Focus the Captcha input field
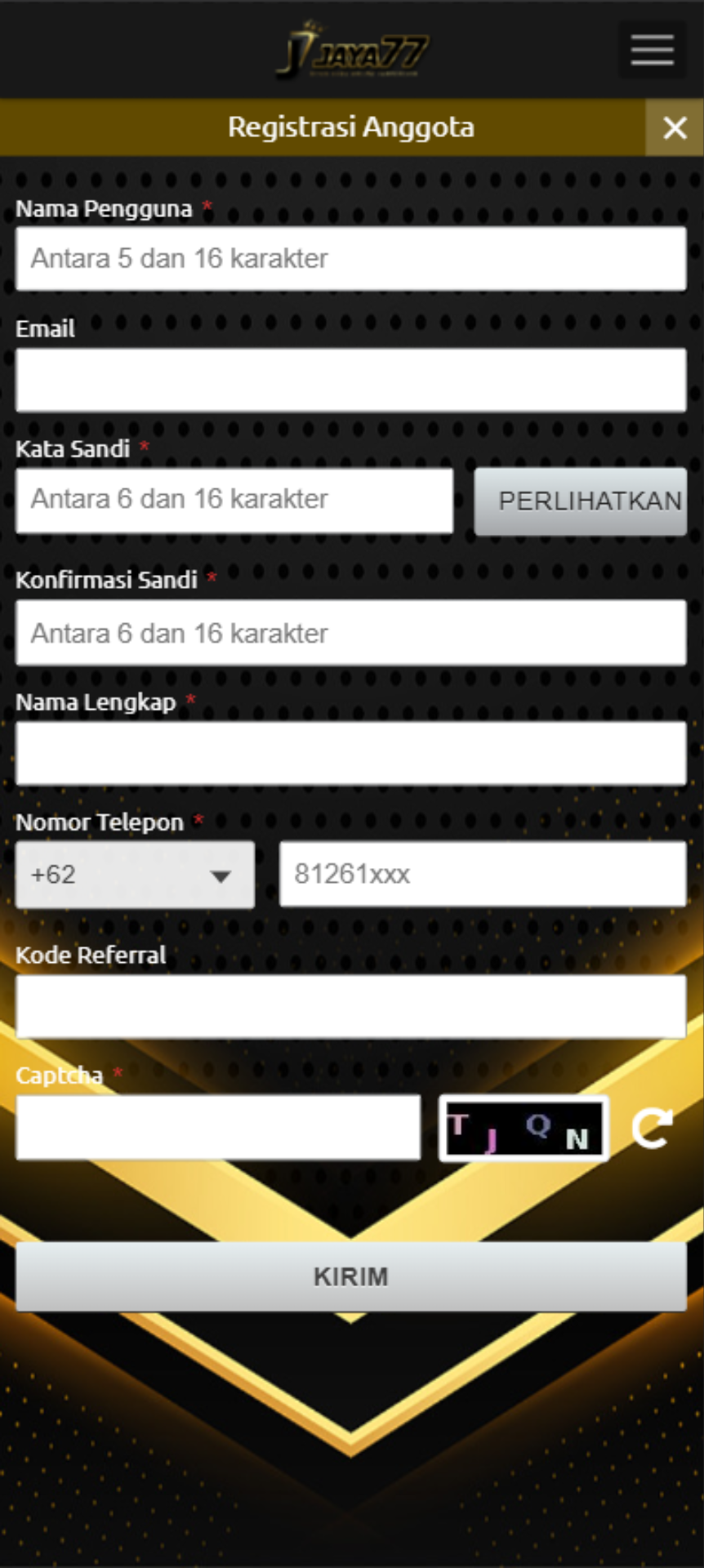This screenshot has width=704, height=1568. (x=218, y=1128)
